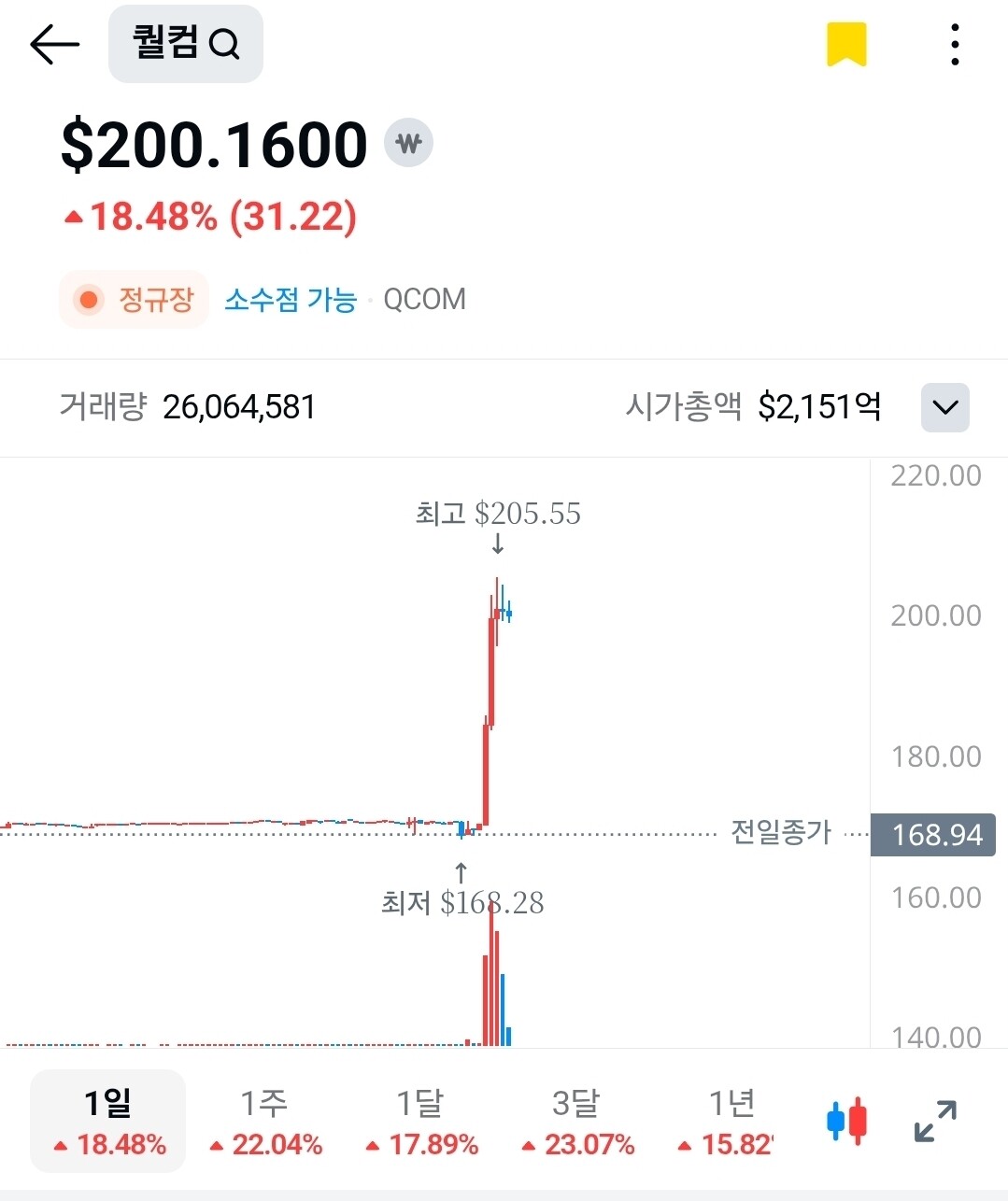Go back using the arrow icon
The width and height of the screenshot is (1008, 1201).
pos(54,44)
